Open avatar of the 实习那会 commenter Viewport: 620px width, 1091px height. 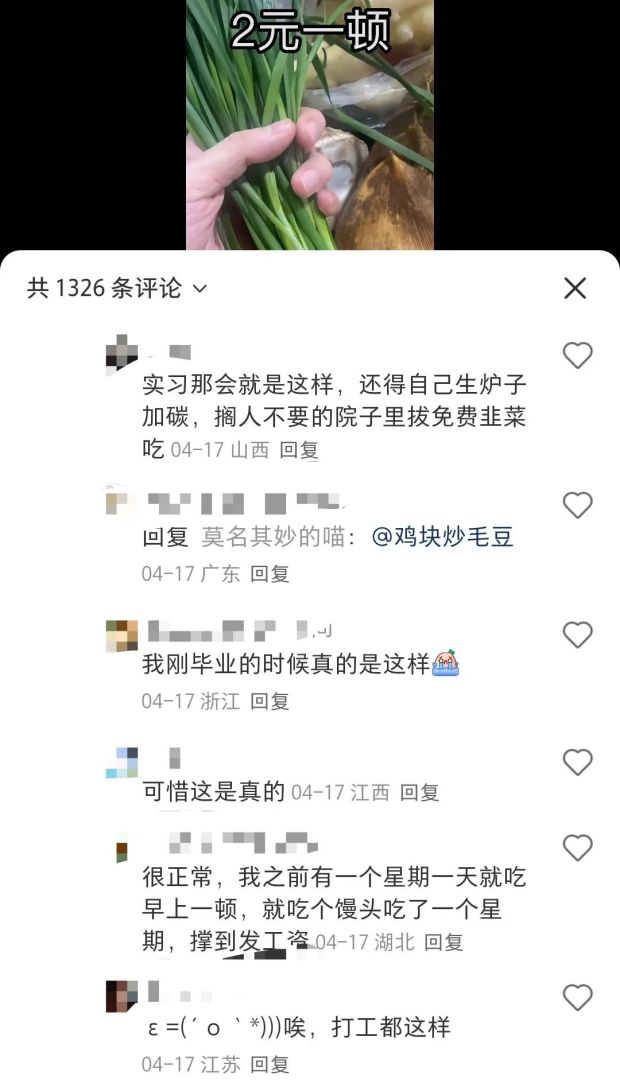click(121, 356)
